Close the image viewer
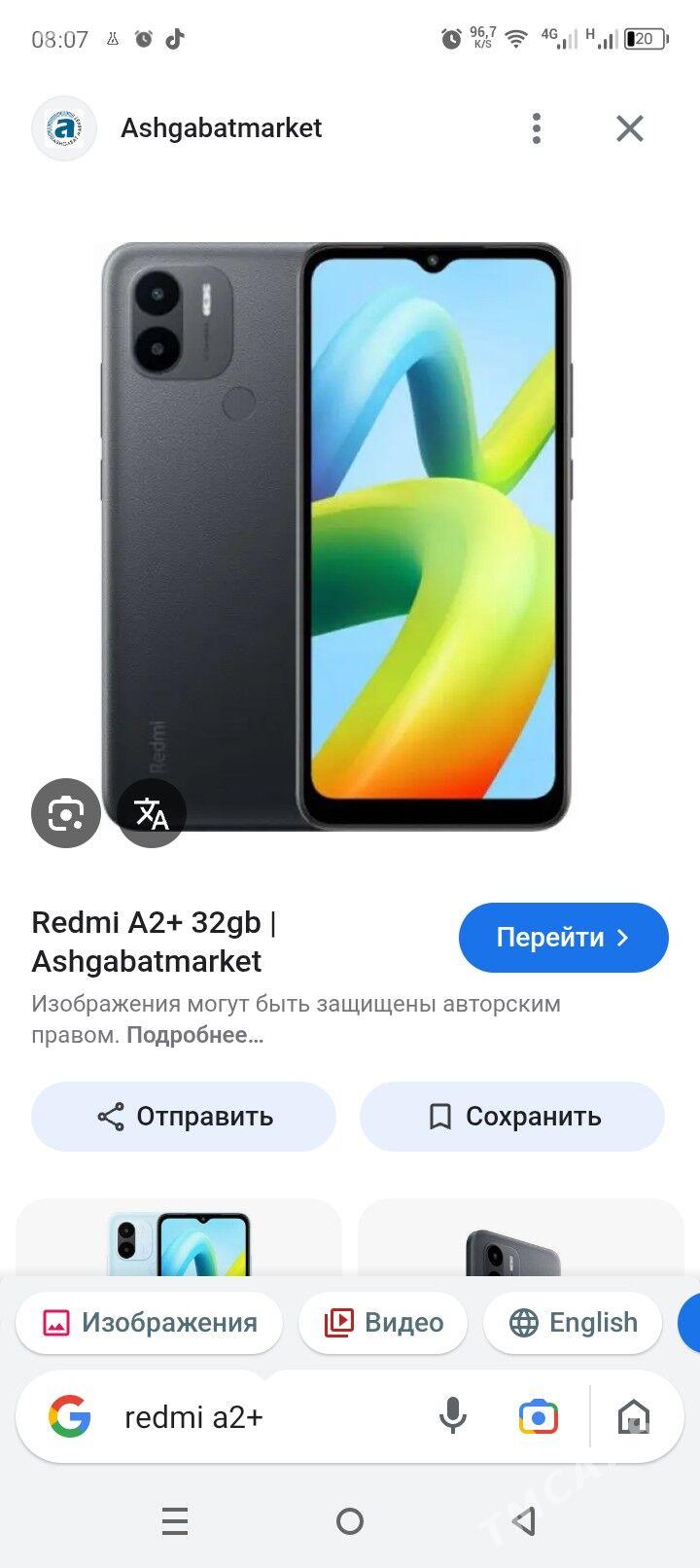Viewport: 700px width, 1568px height. point(630,128)
